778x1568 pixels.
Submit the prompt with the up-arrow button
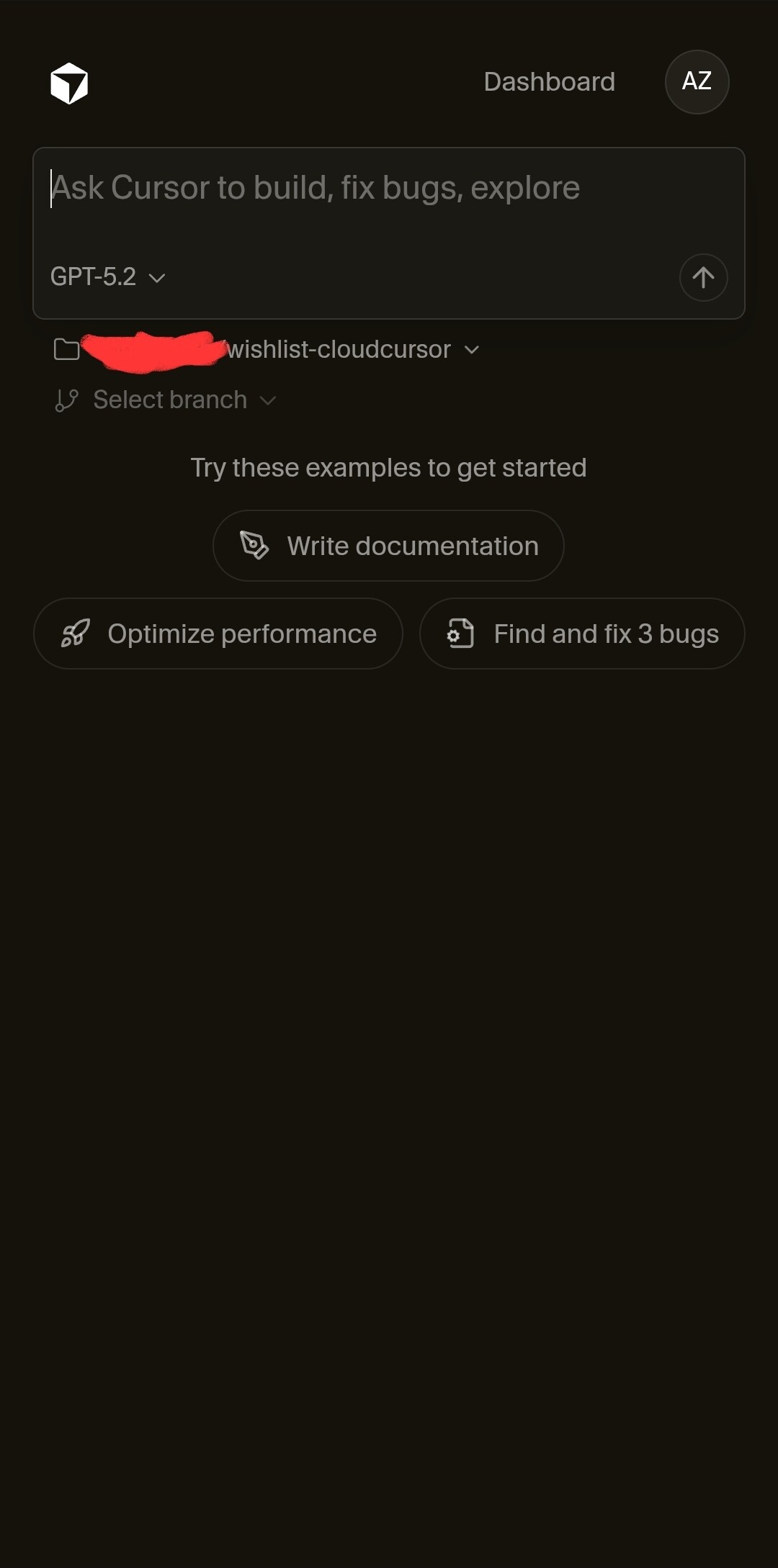tap(703, 277)
